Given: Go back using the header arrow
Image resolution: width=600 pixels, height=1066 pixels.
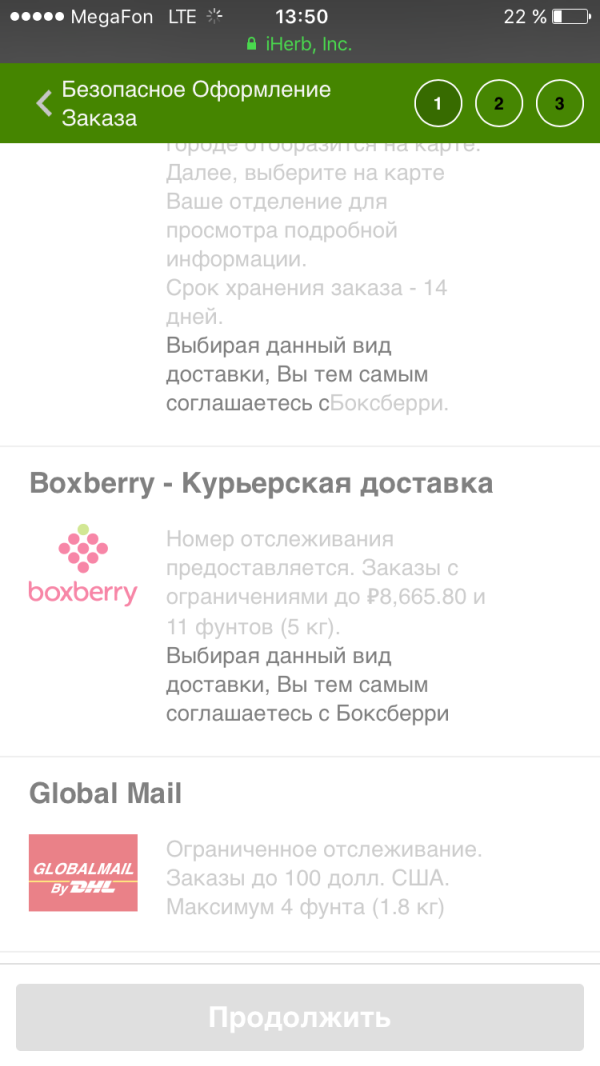Looking at the screenshot, I should coord(44,103).
